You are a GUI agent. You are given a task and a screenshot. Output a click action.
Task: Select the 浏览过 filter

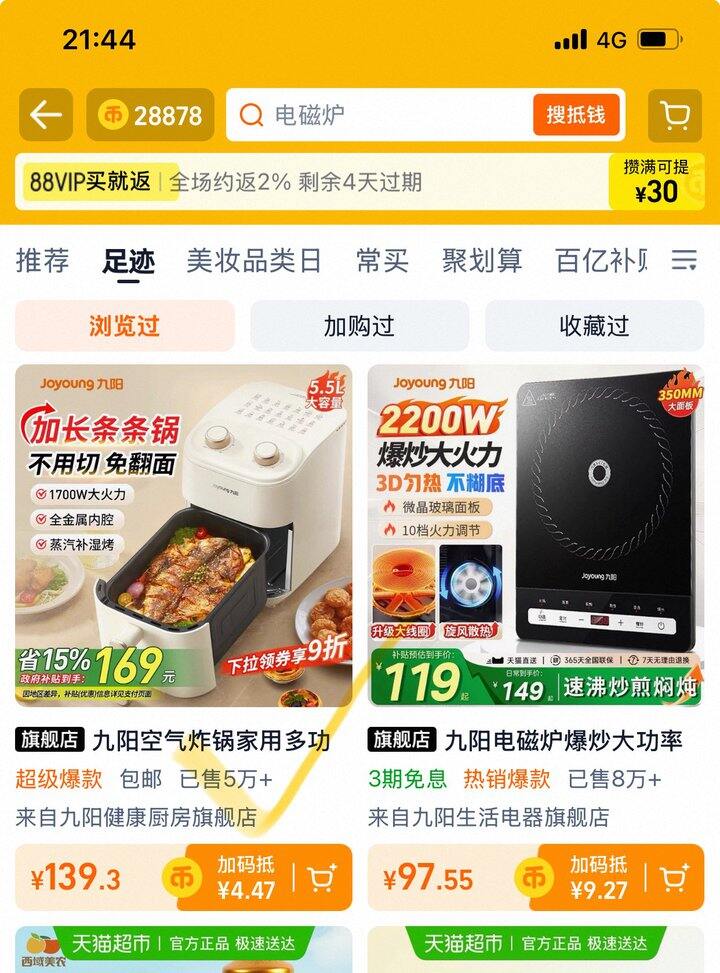[125, 326]
